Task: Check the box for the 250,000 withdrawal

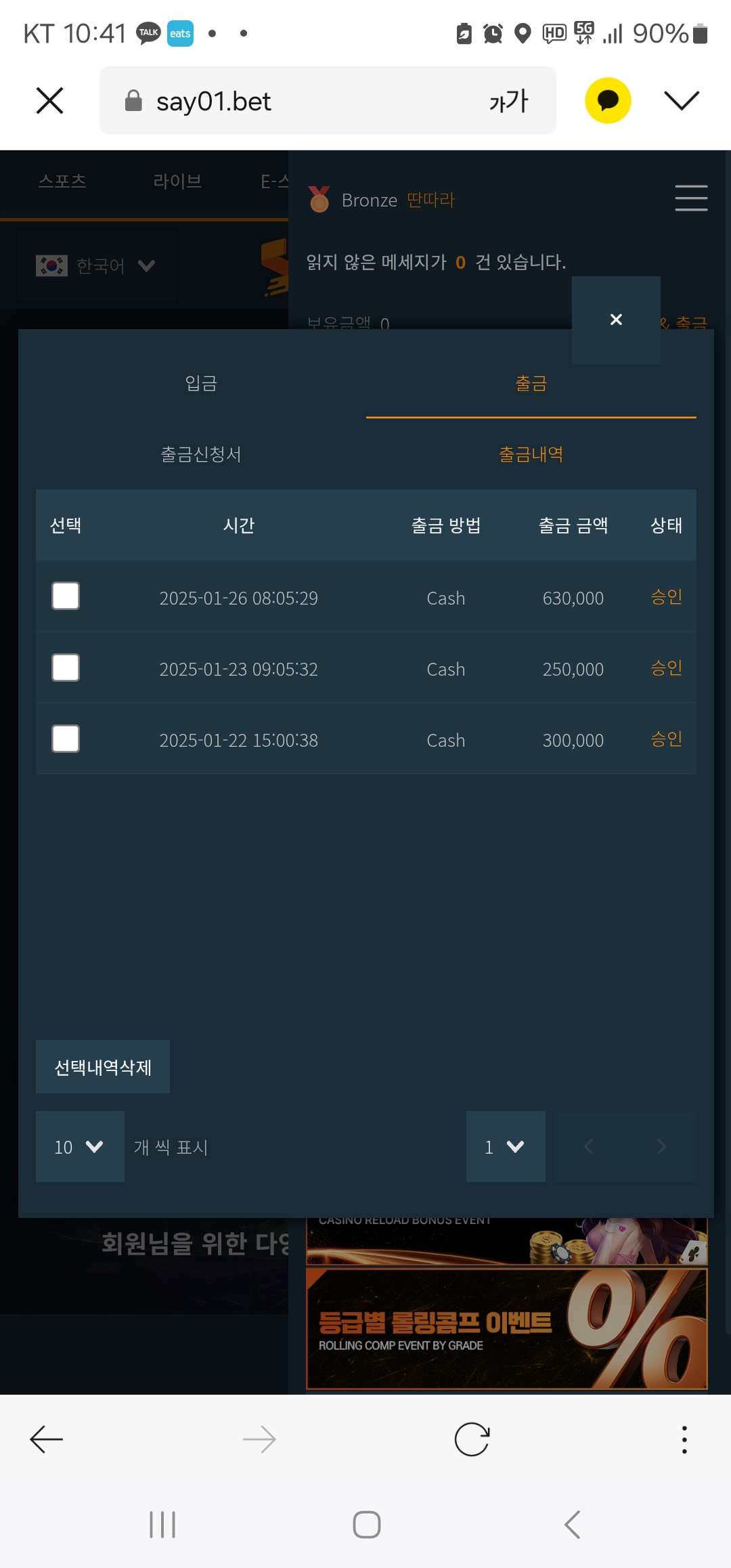Action: click(x=66, y=668)
